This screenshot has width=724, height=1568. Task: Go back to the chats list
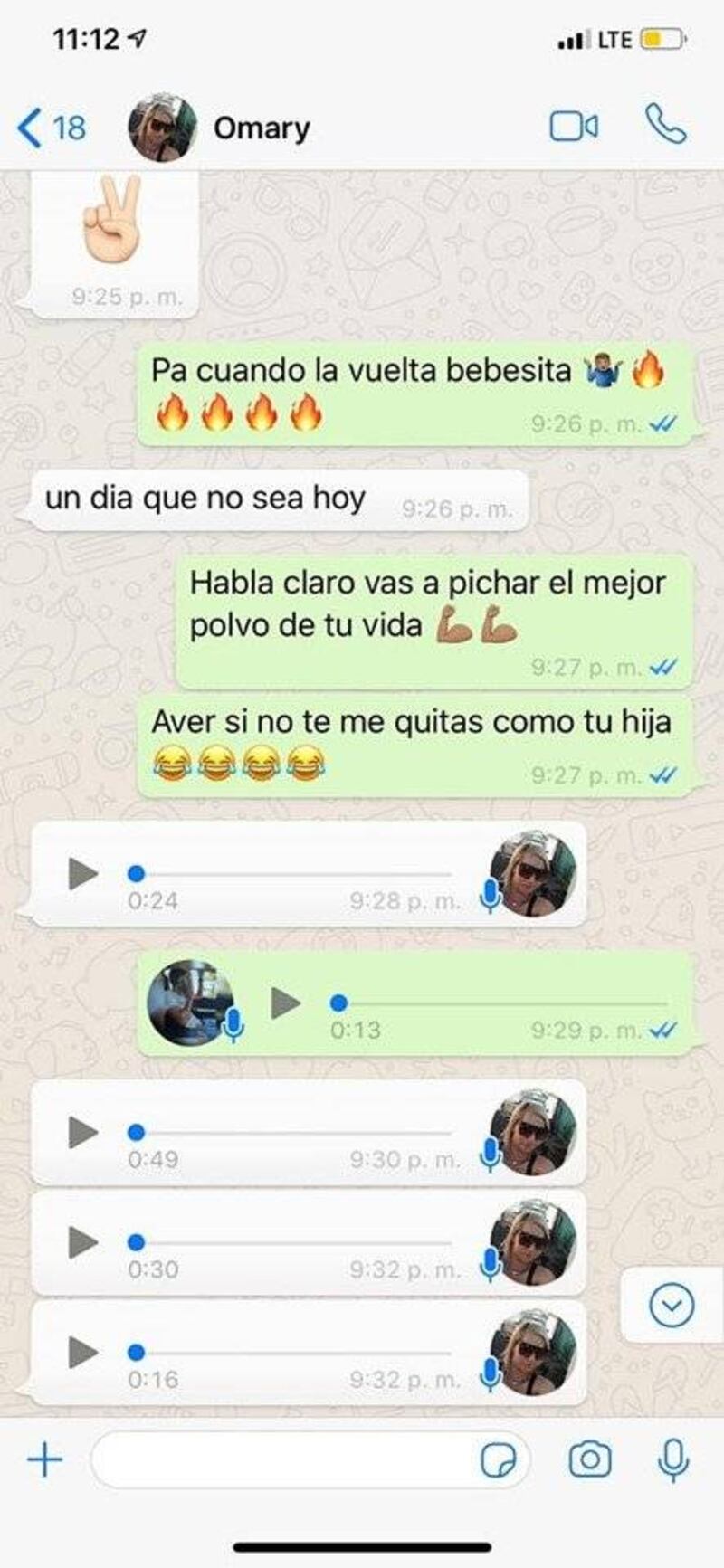click(50, 128)
